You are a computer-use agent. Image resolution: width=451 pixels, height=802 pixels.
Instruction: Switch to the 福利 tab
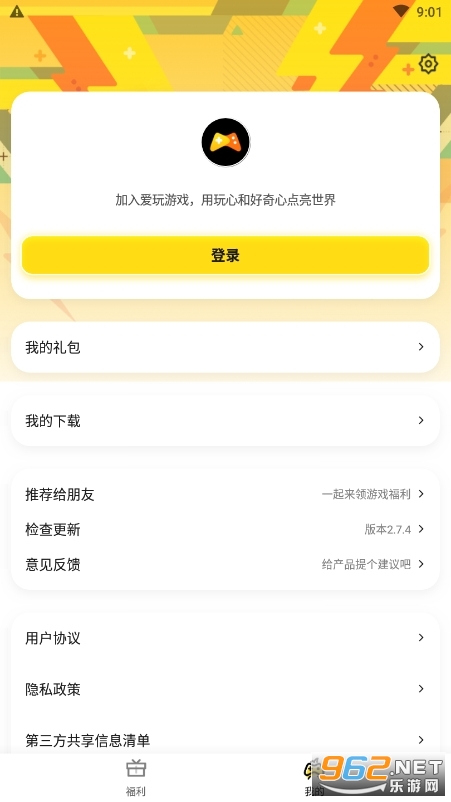[136, 777]
